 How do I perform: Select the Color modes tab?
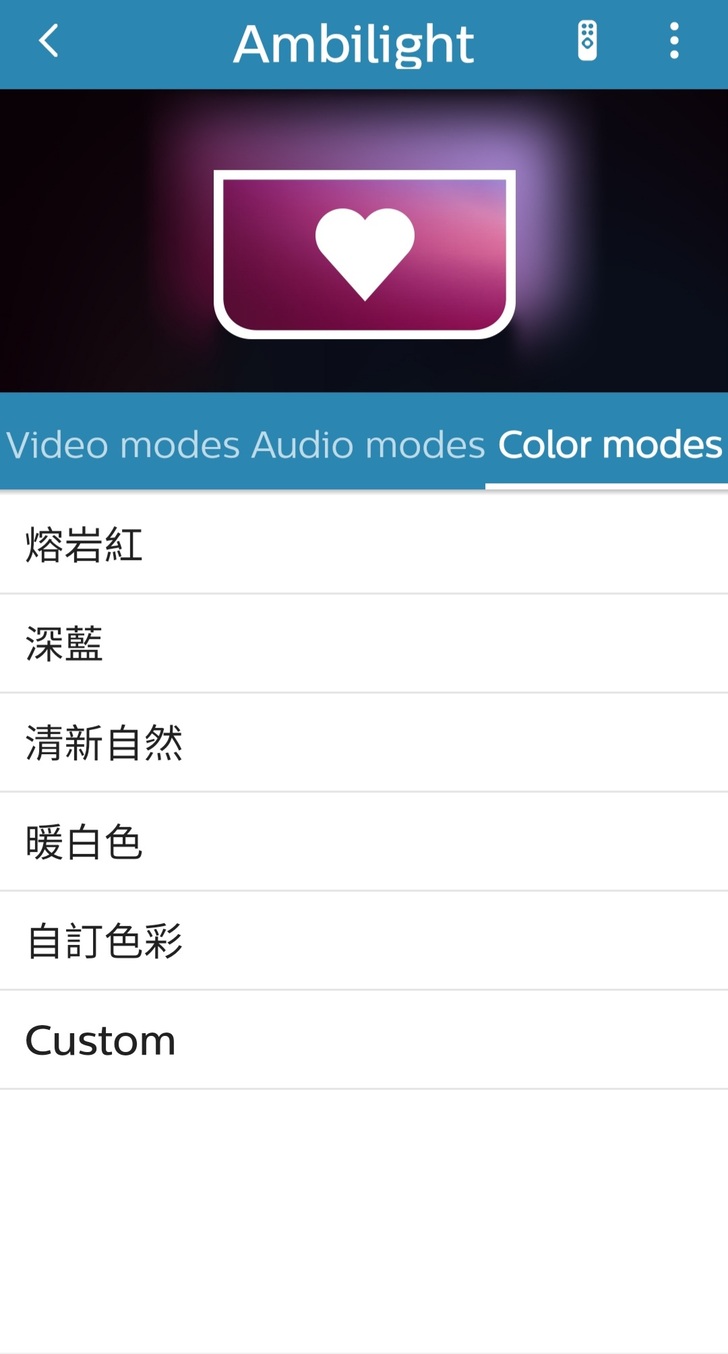610,444
